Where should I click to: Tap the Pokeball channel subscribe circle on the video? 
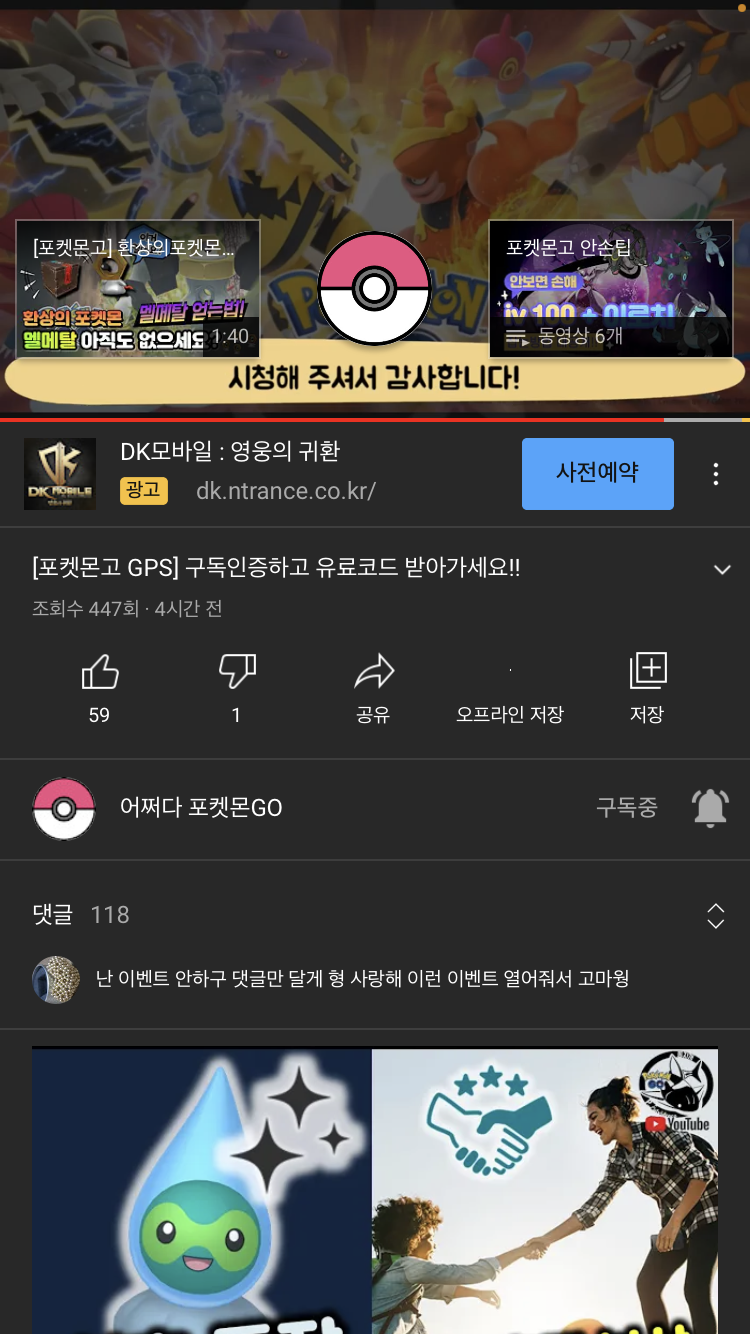[x=374, y=289]
